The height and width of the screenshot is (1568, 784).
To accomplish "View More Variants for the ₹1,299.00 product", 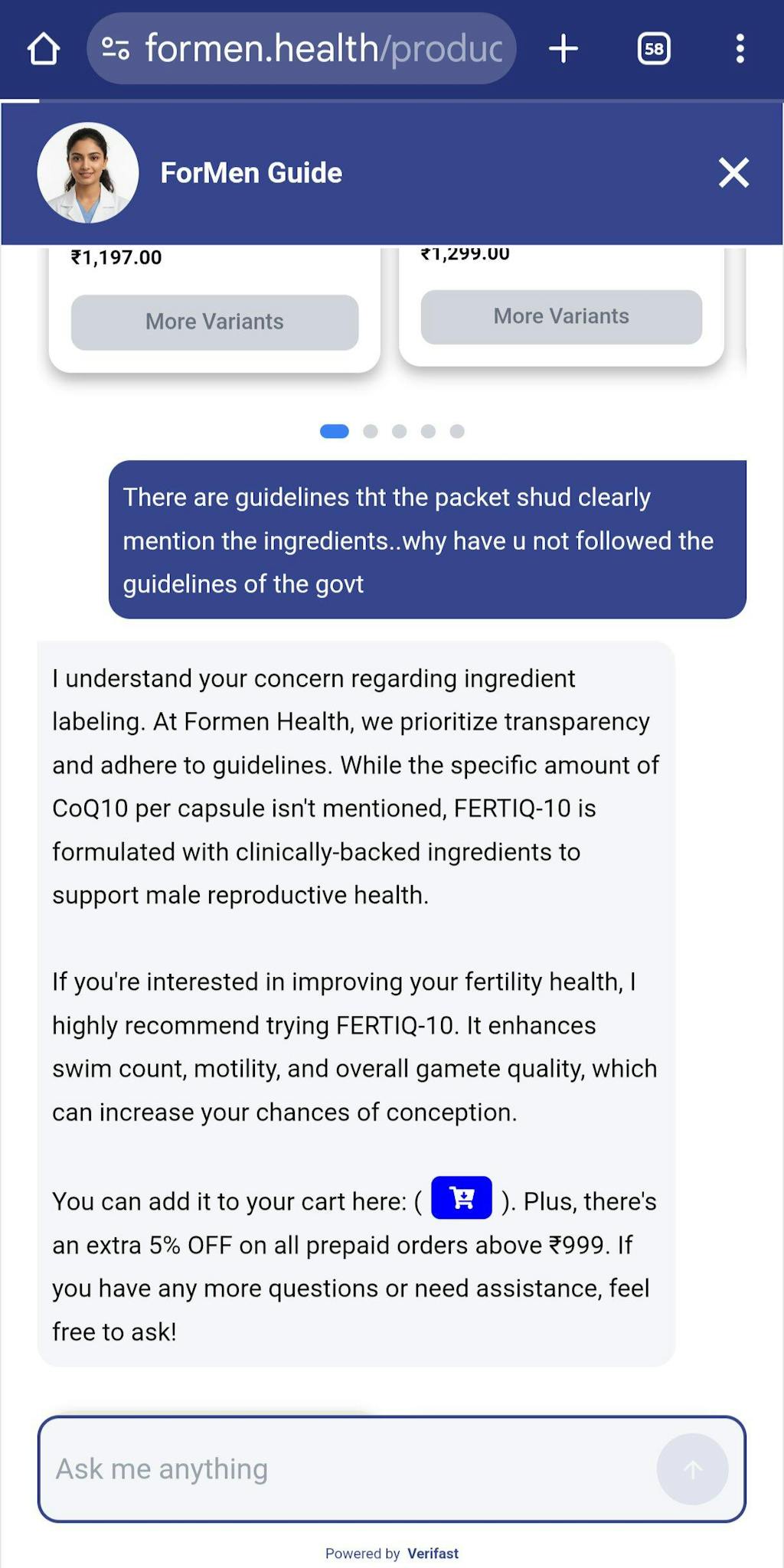I will (x=561, y=316).
